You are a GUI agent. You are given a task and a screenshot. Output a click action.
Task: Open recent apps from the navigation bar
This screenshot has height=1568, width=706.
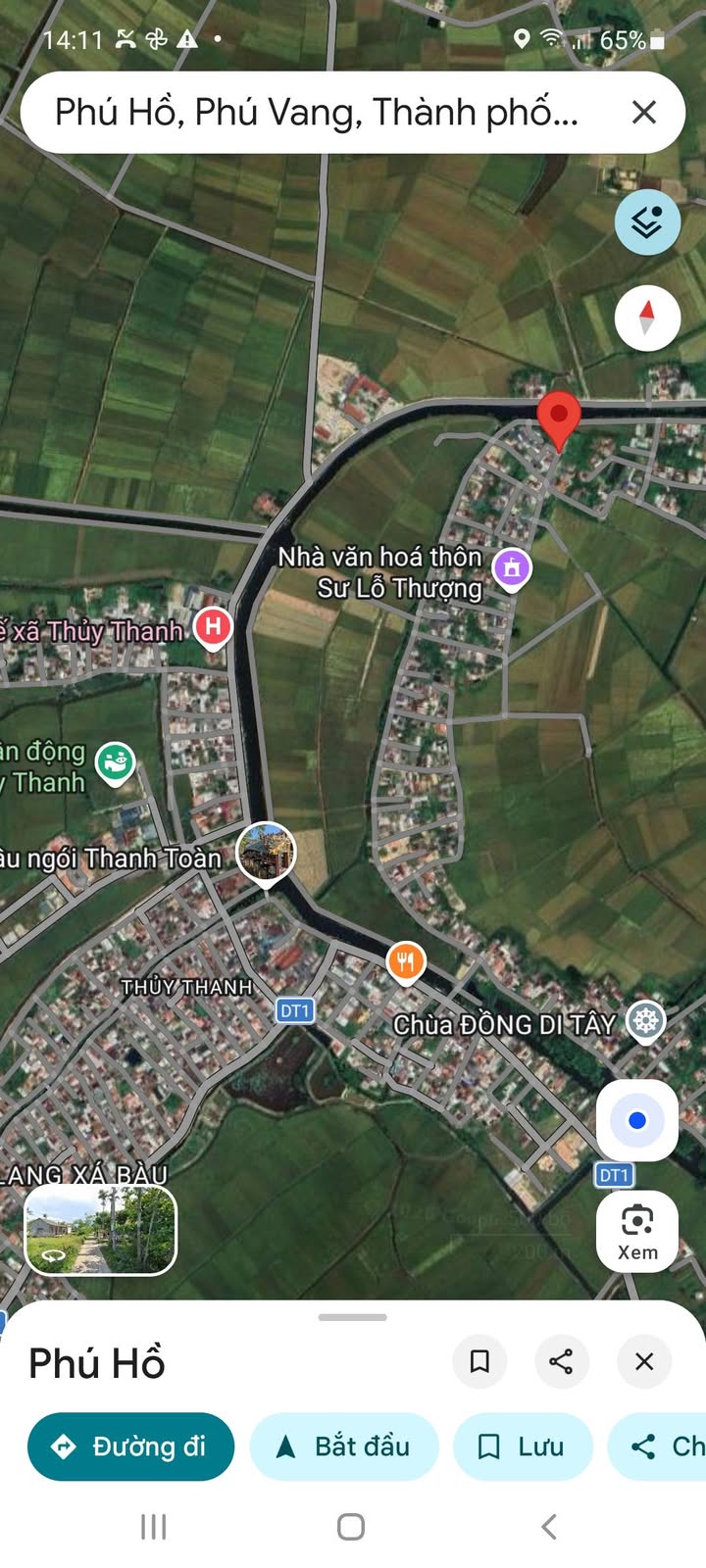(154, 1526)
